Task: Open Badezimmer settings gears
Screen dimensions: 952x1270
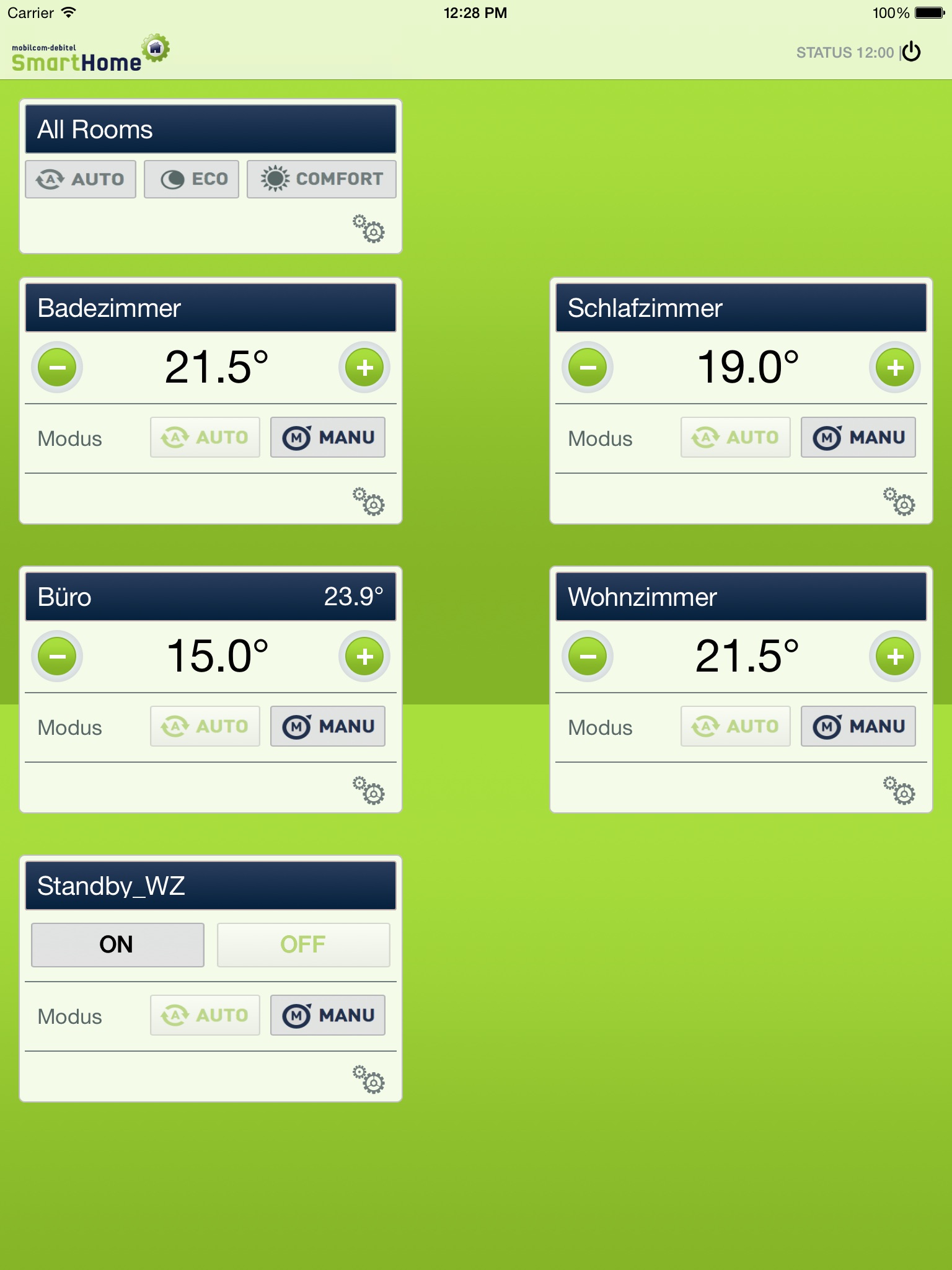Action: point(369,501)
